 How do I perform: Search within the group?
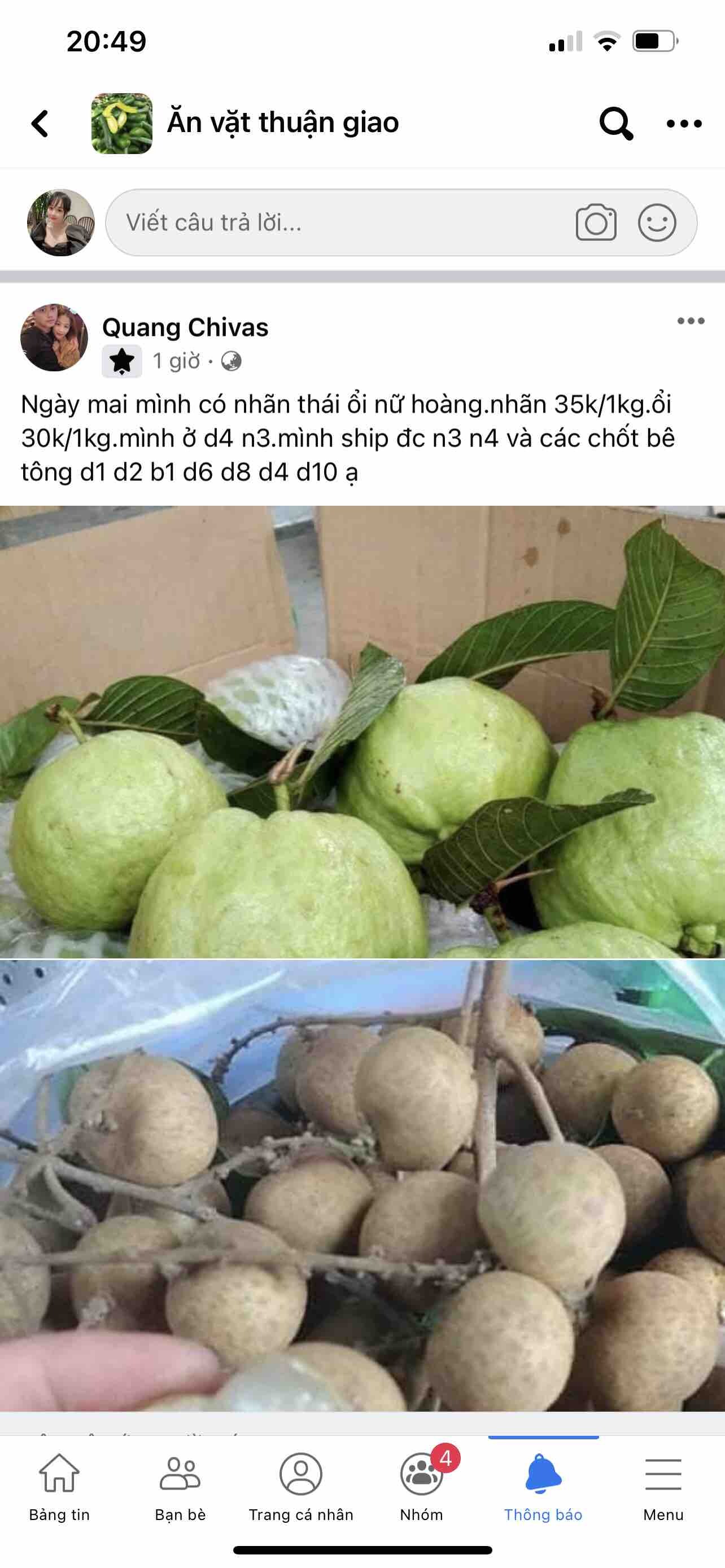615,124
